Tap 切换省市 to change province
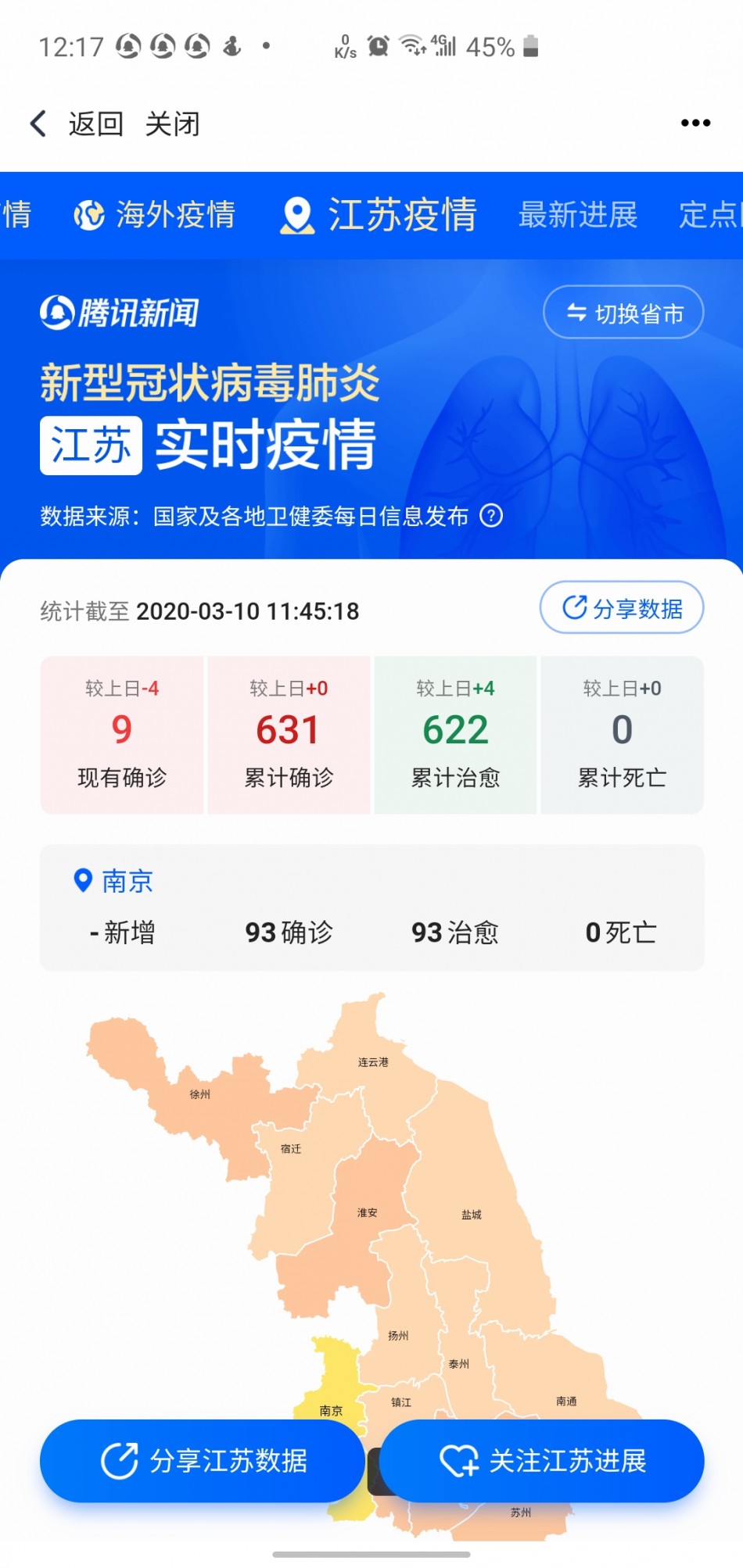The height and width of the screenshot is (1568, 743). coord(623,313)
